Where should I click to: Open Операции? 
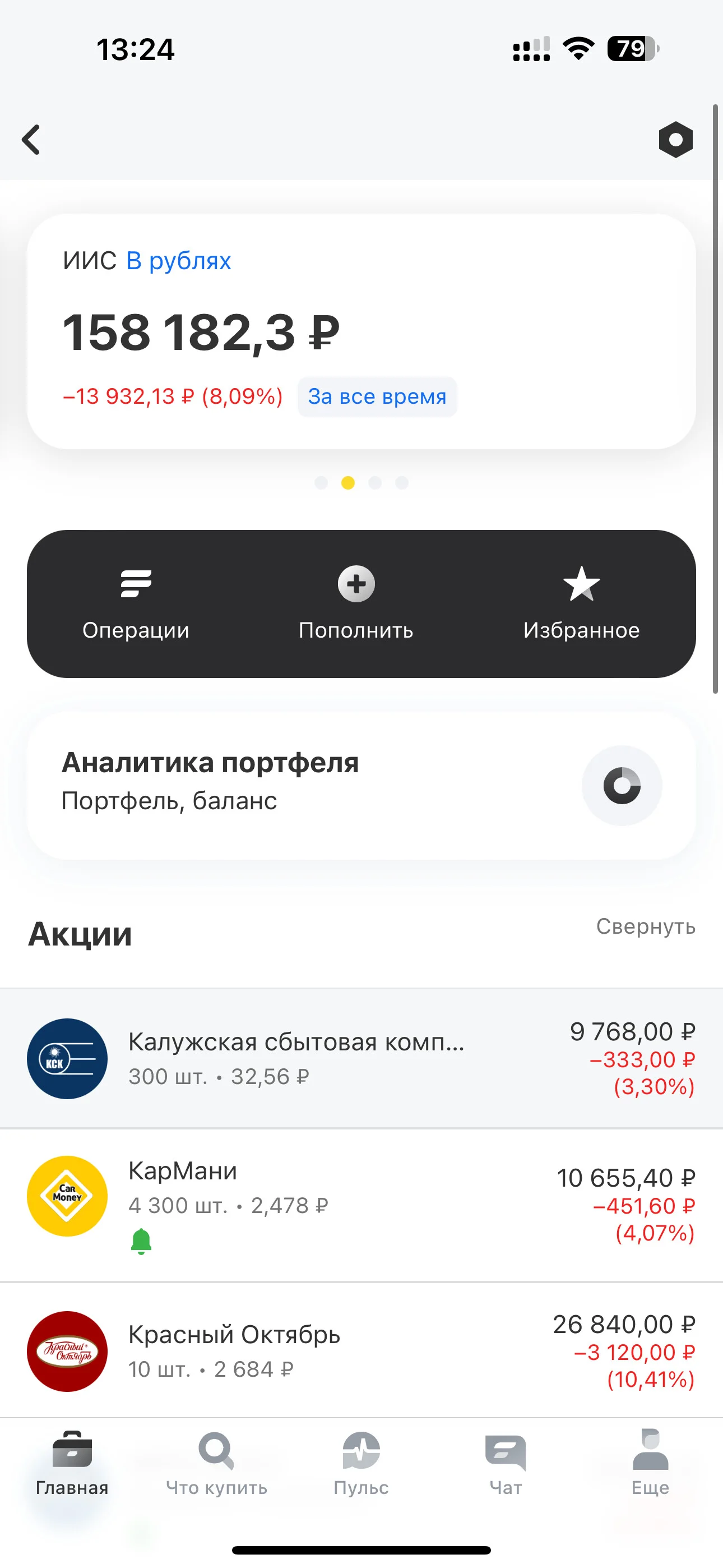coord(136,604)
